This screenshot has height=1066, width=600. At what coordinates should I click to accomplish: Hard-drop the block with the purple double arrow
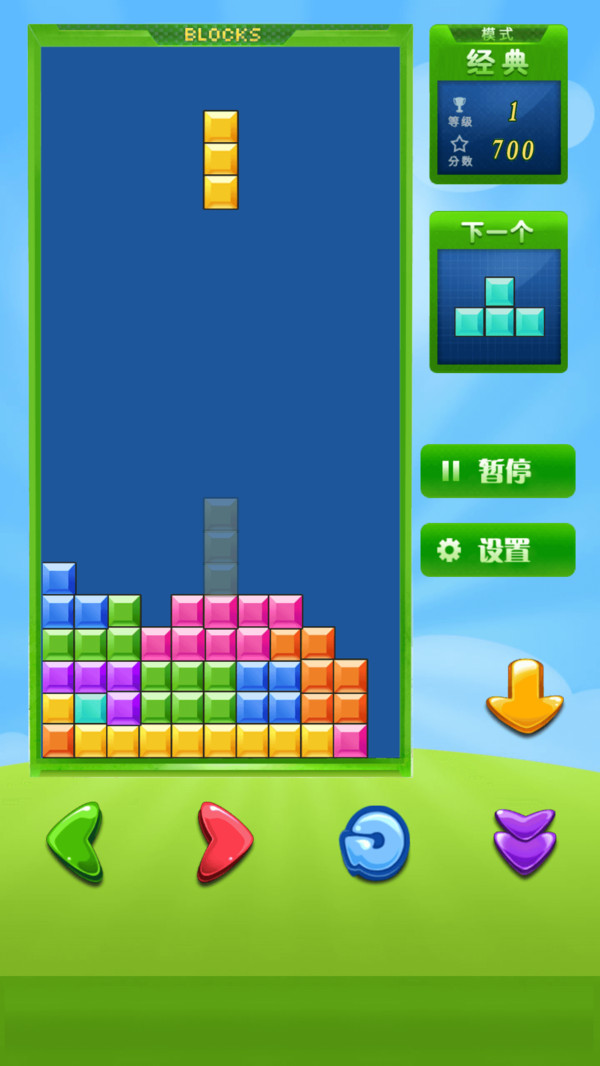524,842
